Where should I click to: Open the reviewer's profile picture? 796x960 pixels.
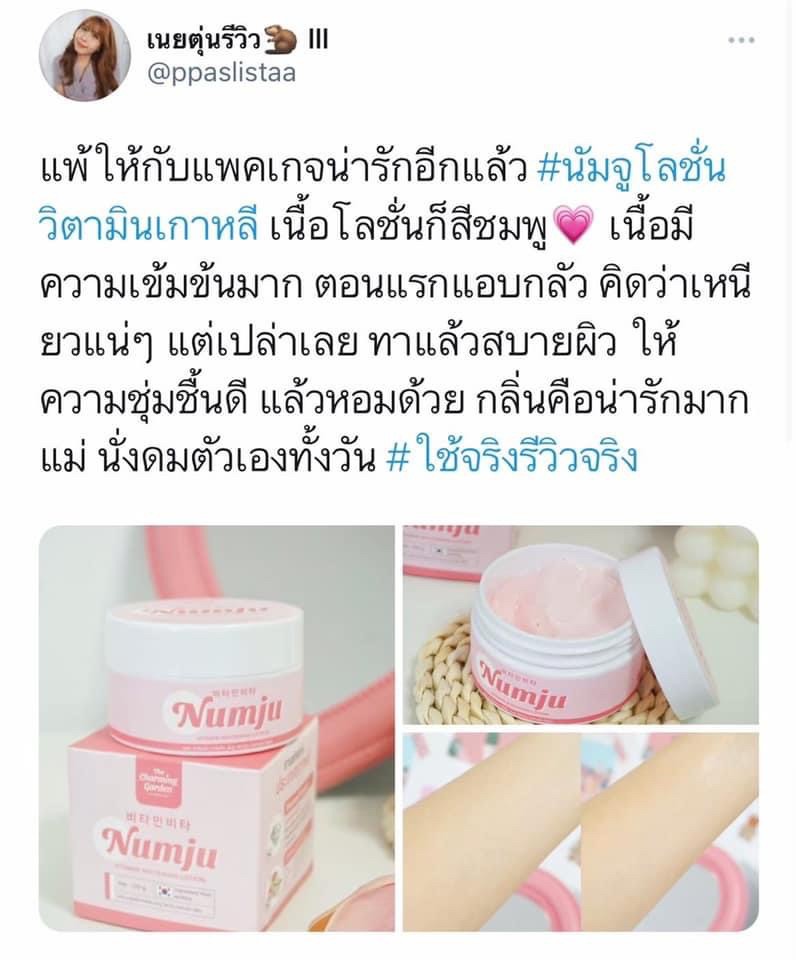click(x=84, y=56)
